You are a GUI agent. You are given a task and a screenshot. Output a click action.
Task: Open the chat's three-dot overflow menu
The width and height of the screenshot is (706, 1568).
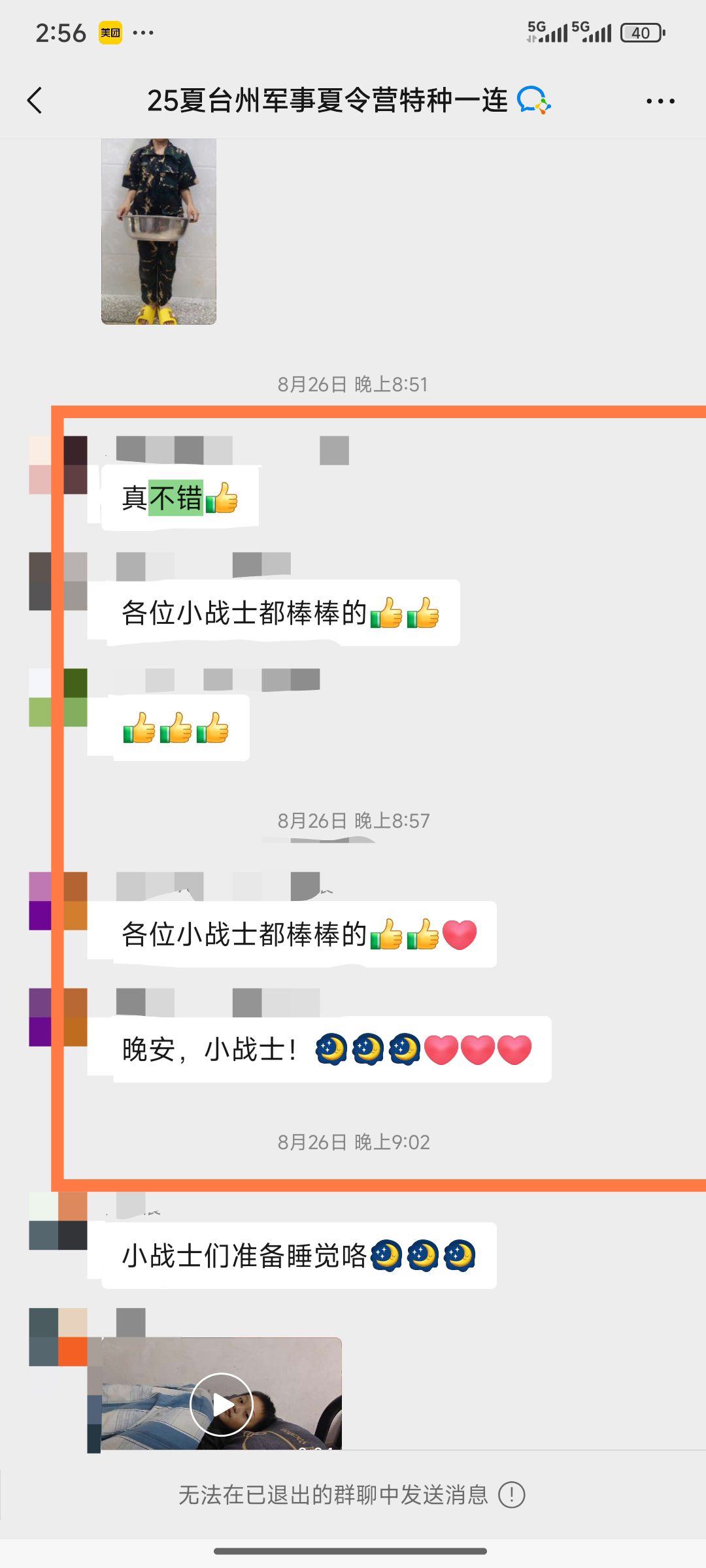pos(660,101)
